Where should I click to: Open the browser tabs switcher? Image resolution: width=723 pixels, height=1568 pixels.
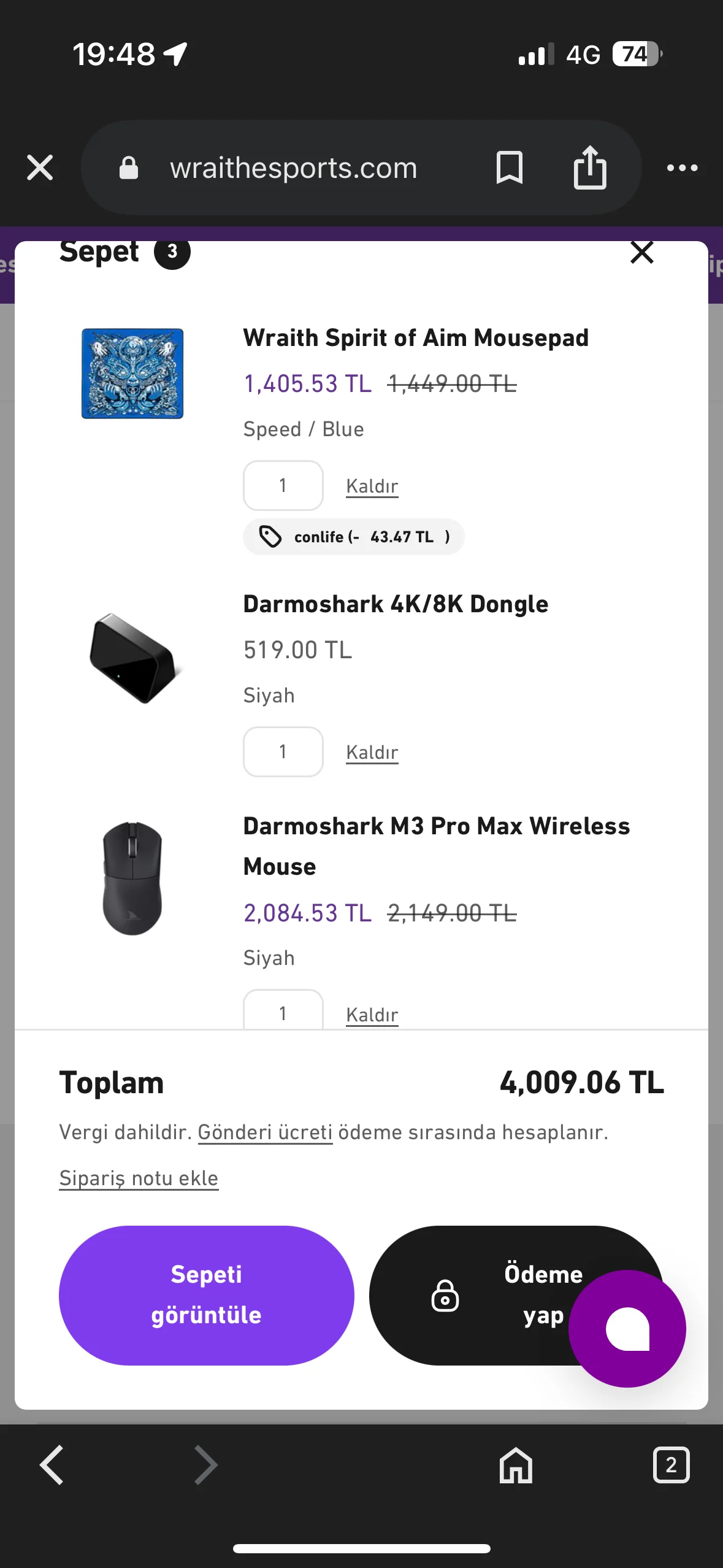click(671, 1465)
